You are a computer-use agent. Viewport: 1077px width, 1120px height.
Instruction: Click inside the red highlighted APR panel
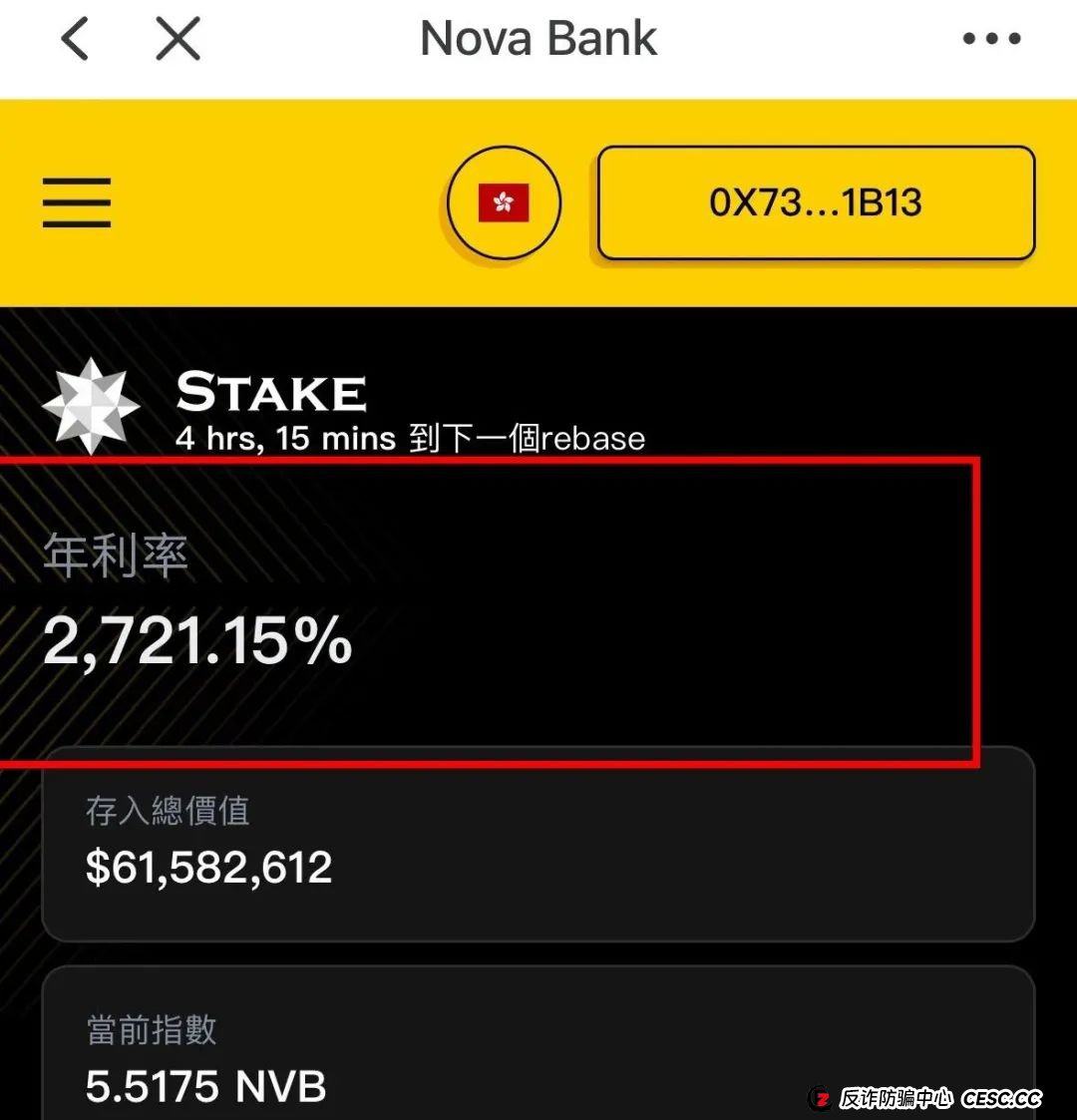(x=489, y=613)
